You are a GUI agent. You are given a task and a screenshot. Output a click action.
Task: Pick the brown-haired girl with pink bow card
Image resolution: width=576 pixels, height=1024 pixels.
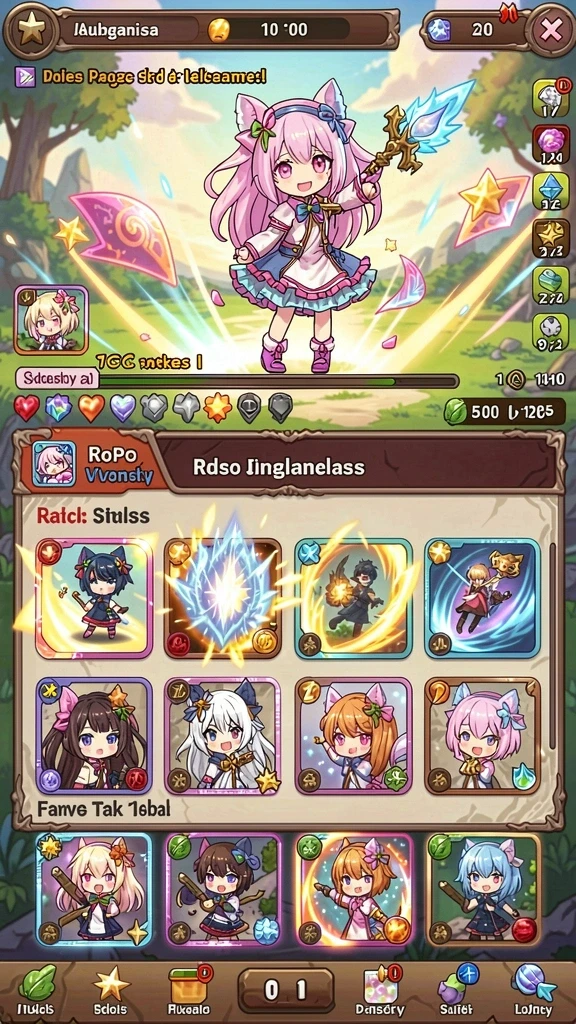pyautogui.click(x=94, y=735)
